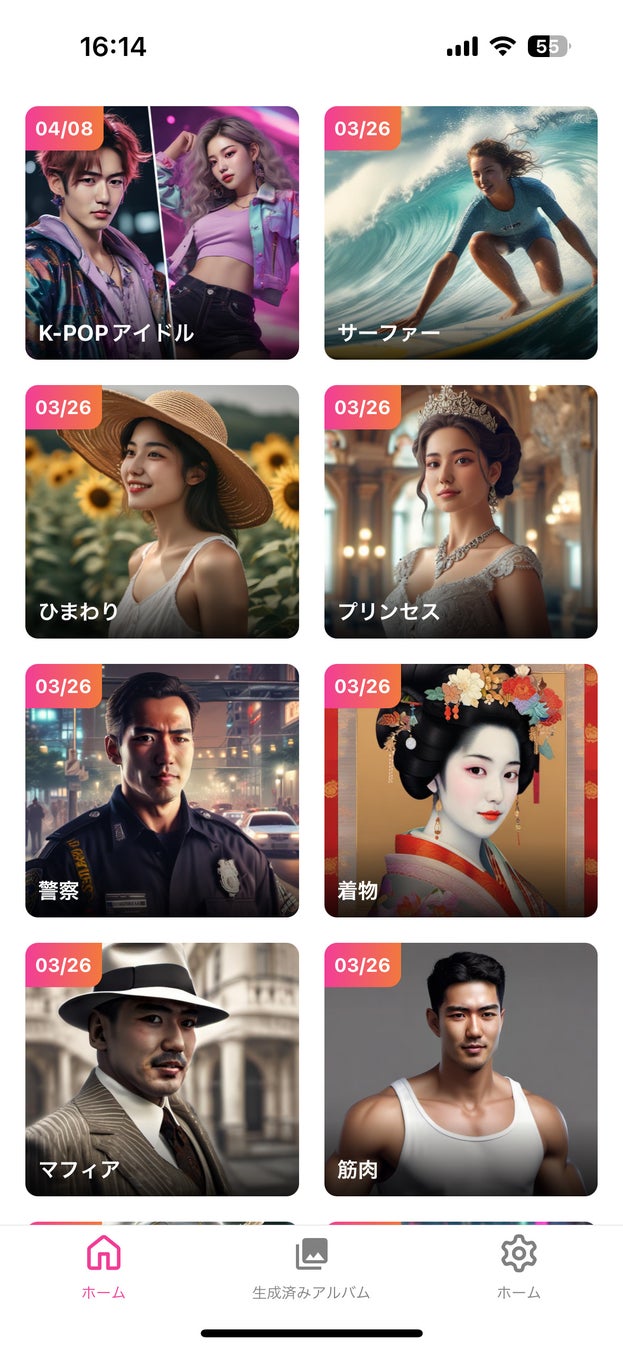Screen dimensions: 623x1350
Task: Select the 警察 police style card
Action: [162, 790]
